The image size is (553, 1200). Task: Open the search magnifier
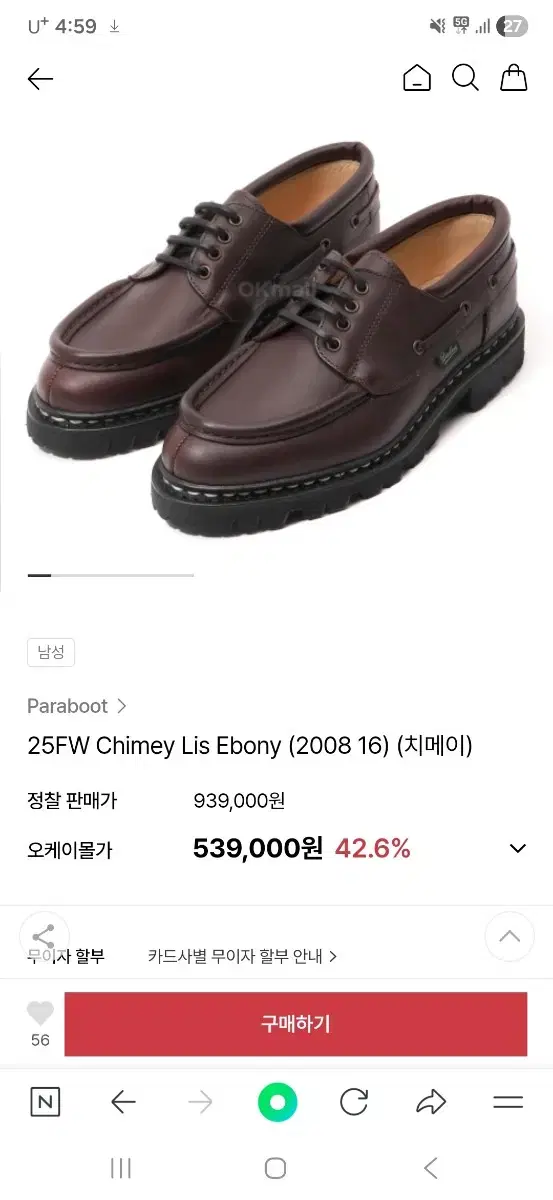click(x=465, y=78)
